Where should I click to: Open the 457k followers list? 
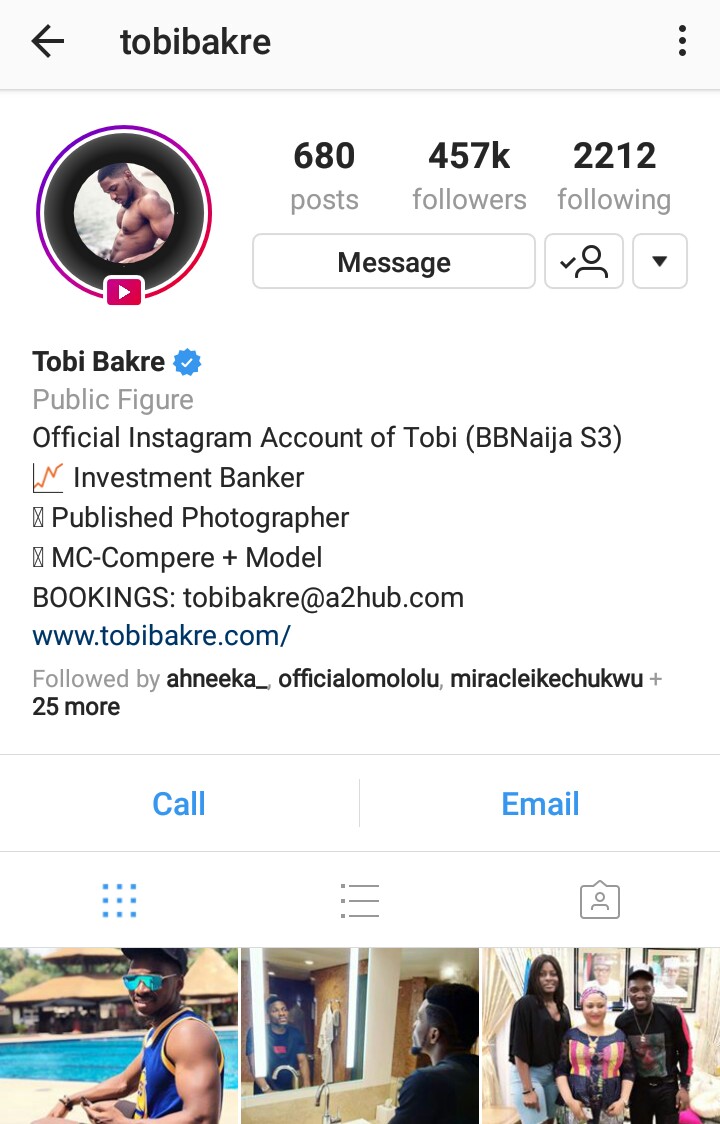tap(469, 176)
